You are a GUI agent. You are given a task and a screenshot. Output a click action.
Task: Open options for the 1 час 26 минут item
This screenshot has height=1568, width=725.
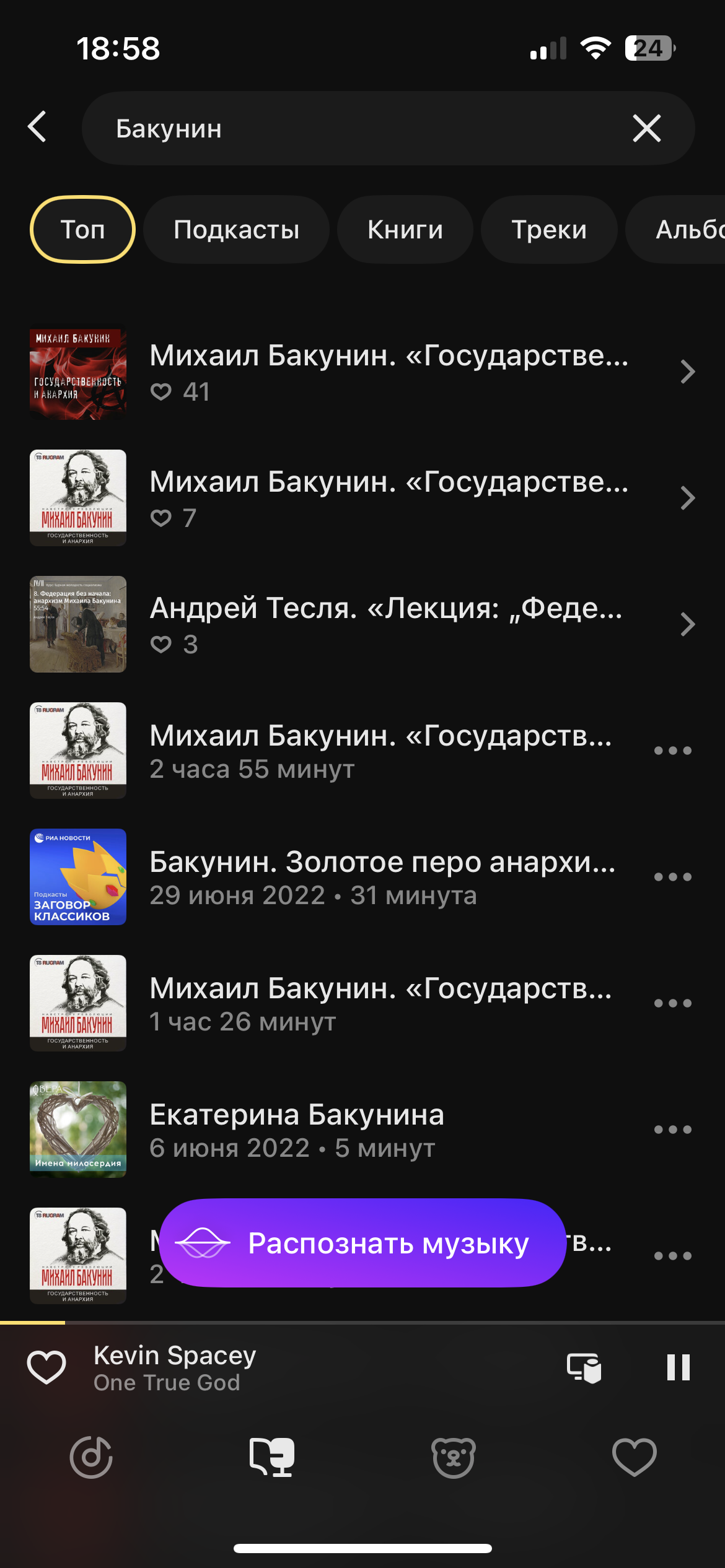point(672,1003)
